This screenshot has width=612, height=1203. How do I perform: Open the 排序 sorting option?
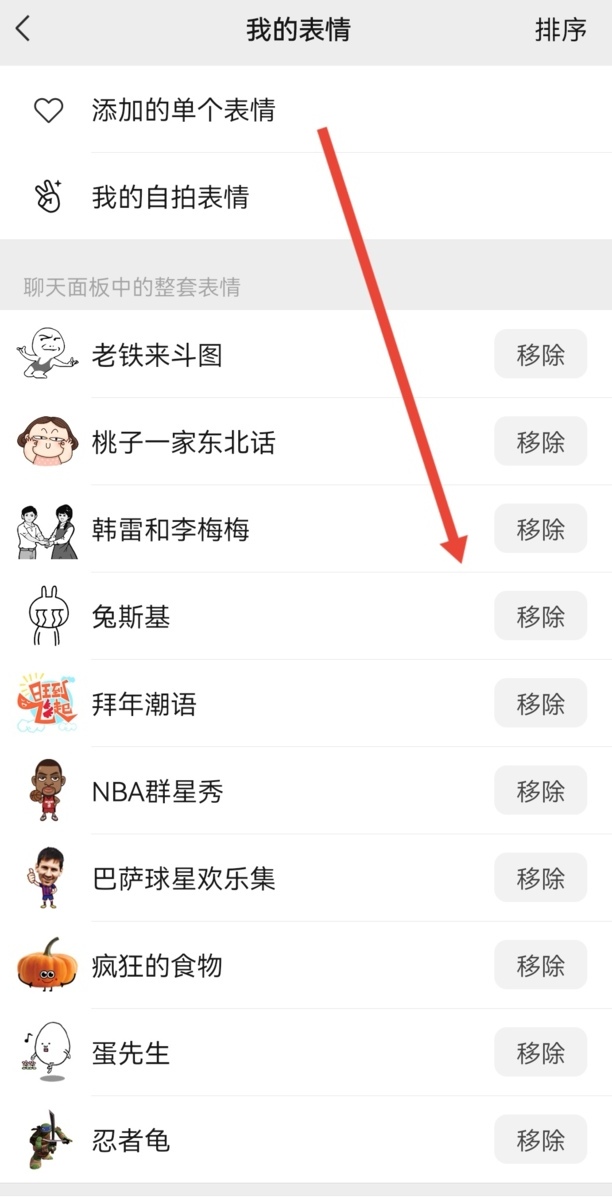click(560, 30)
